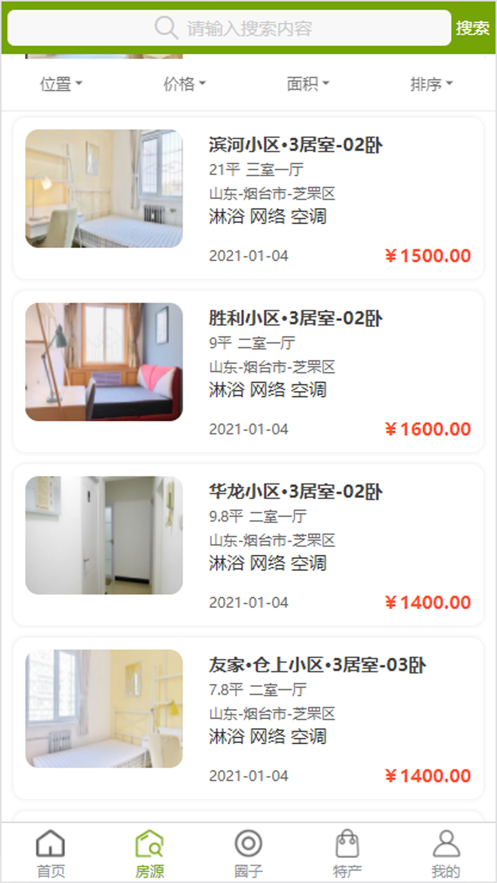Open the 特产 tab
Viewport: 497px width, 883px height.
click(x=347, y=854)
